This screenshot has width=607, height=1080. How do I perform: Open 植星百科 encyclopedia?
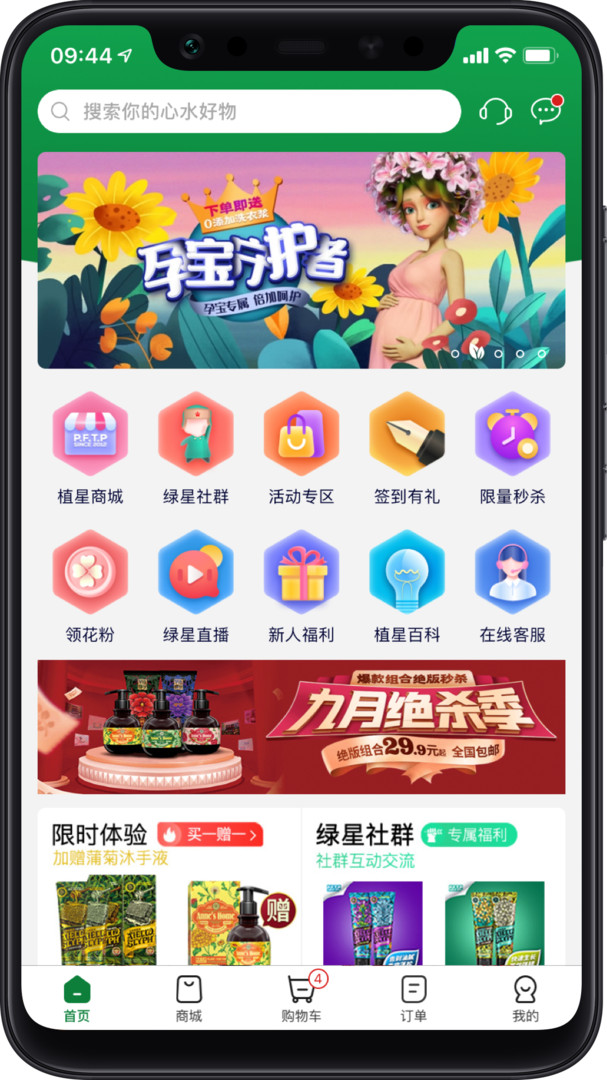[407, 587]
